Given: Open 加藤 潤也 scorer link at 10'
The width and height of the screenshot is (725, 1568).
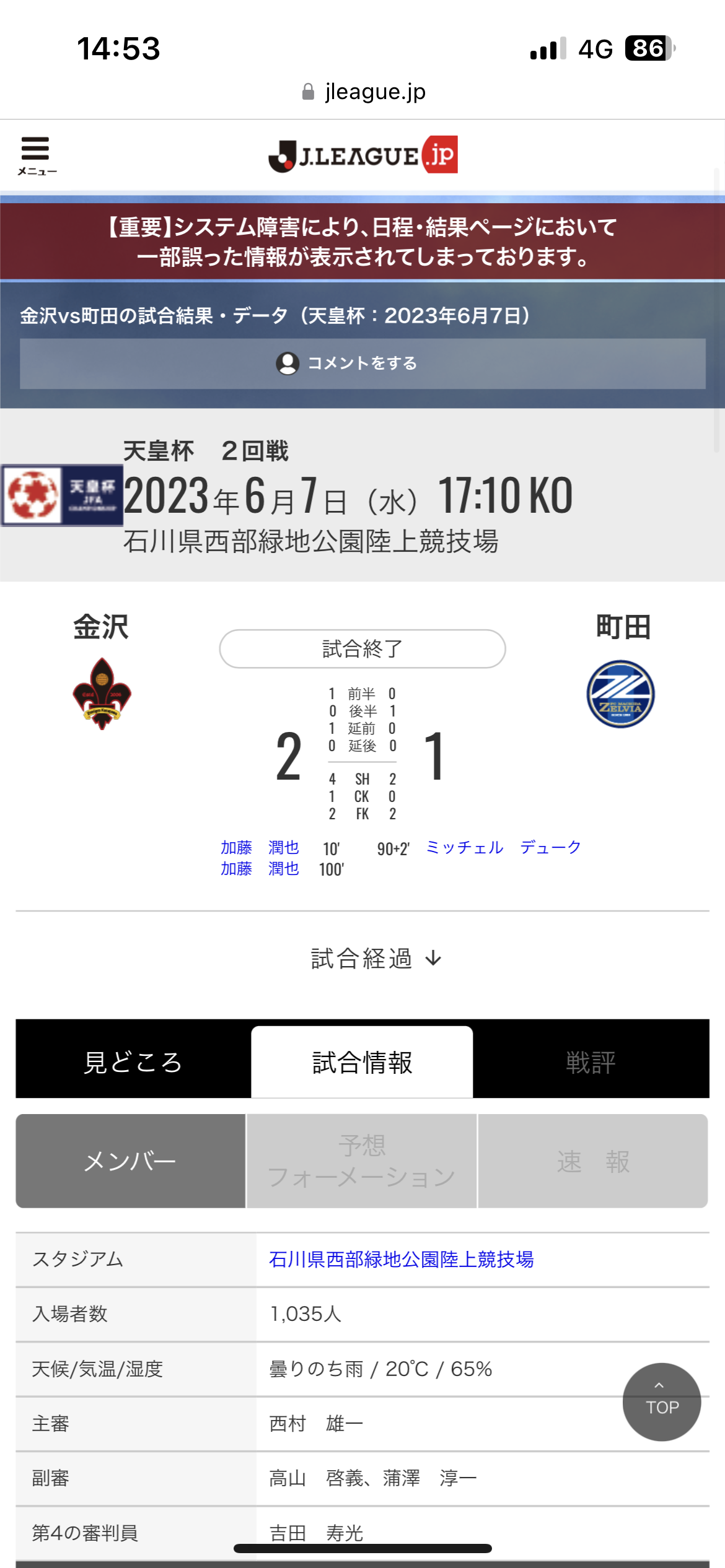Looking at the screenshot, I should click(260, 847).
